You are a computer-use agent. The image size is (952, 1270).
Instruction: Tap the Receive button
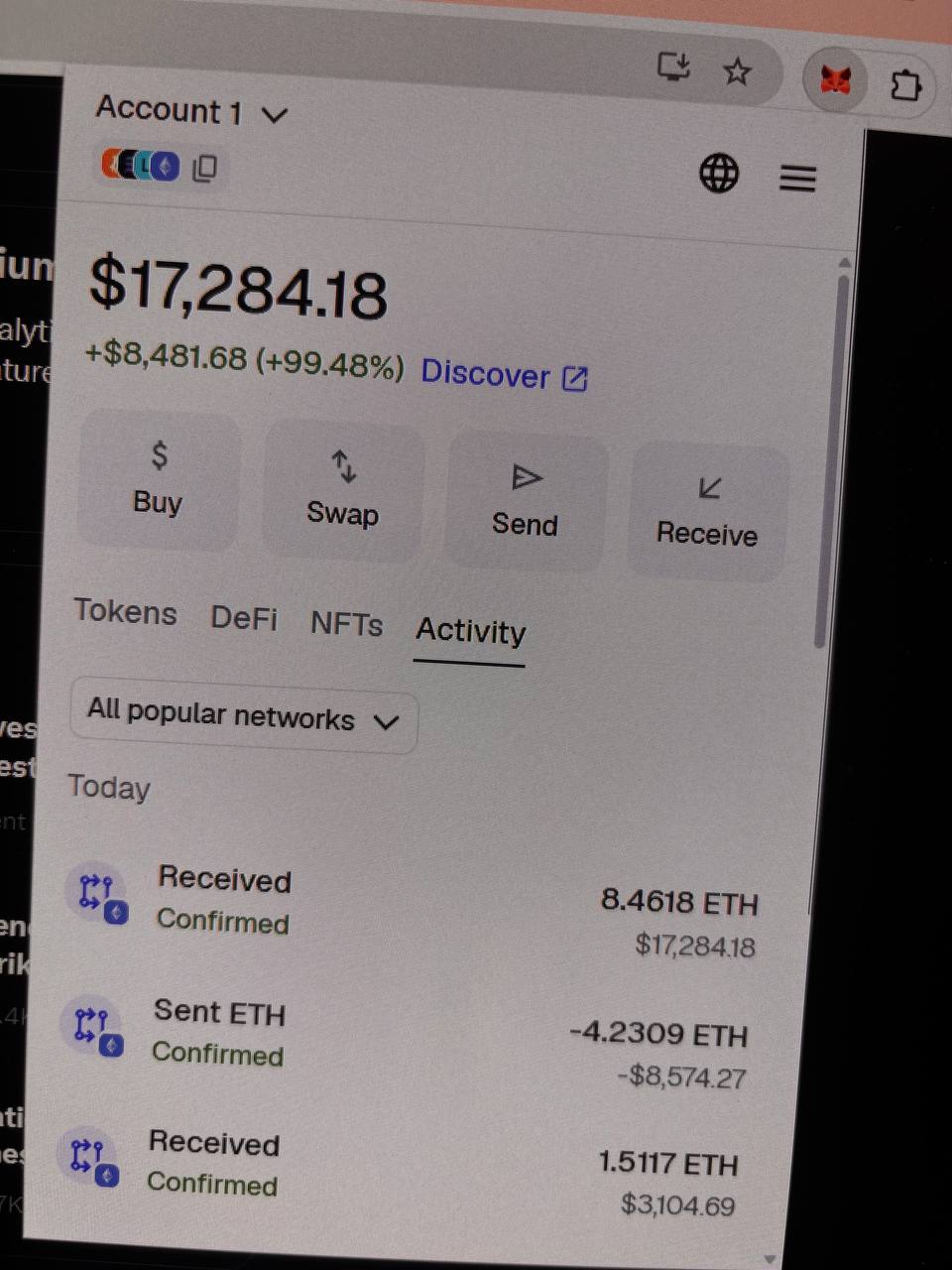pyautogui.click(x=707, y=512)
